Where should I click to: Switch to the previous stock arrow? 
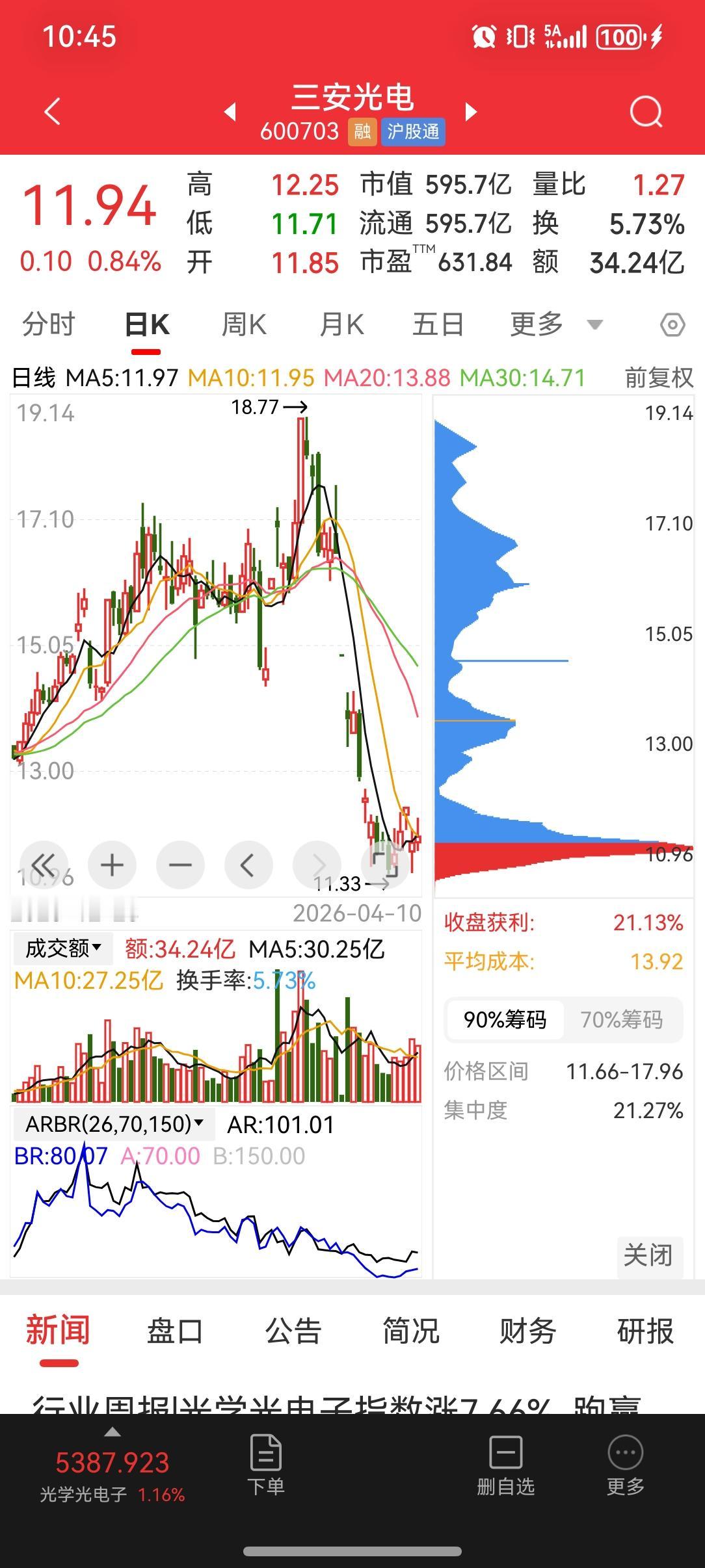click(x=230, y=112)
